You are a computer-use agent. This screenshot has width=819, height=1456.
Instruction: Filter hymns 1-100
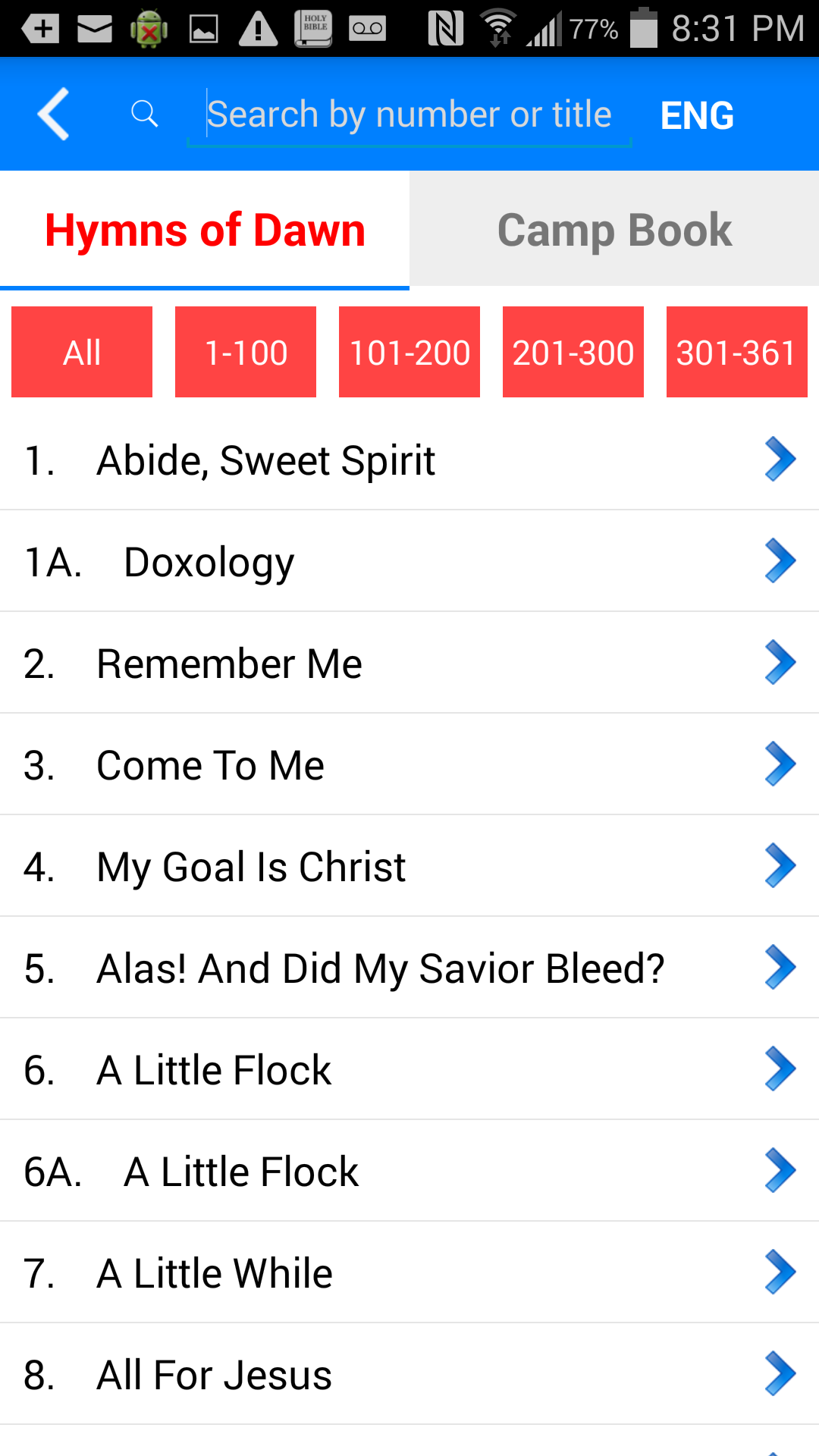pyautogui.click(x=245, y=351)
